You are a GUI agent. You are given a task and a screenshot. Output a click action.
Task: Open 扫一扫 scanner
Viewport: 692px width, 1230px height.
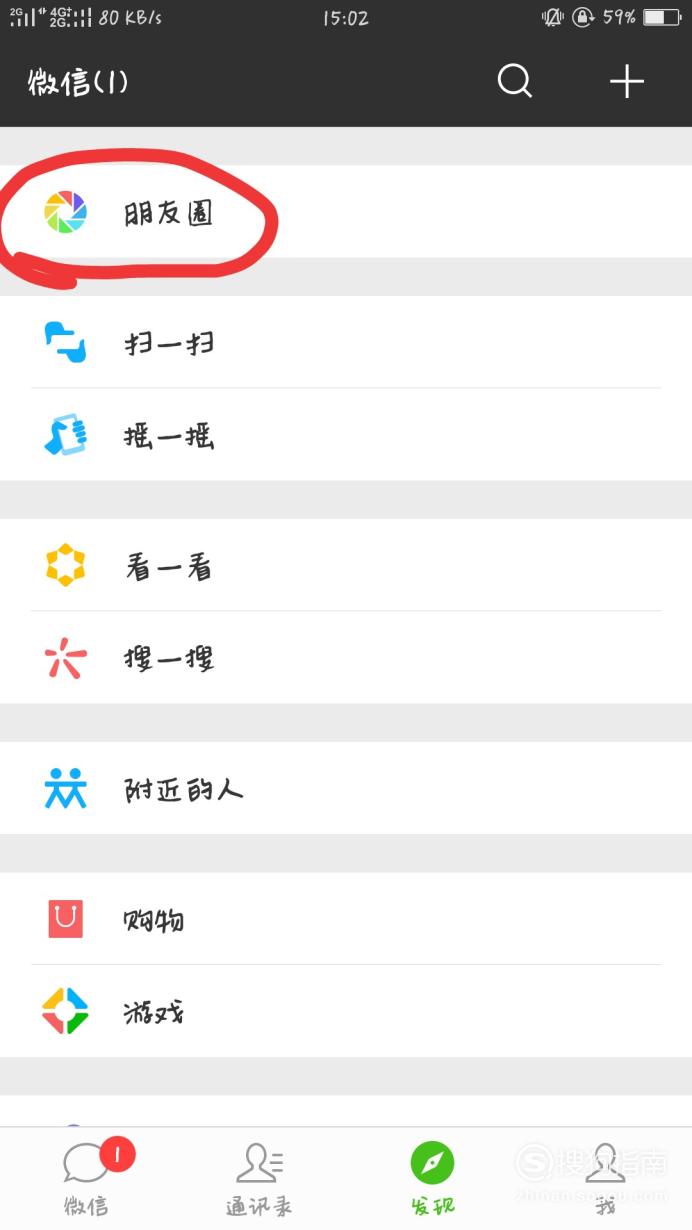point(346,342)
